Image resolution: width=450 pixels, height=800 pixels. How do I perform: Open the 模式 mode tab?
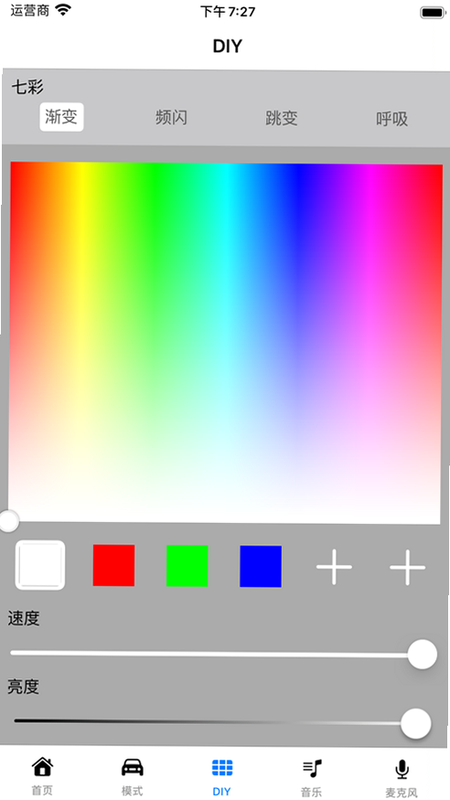click(x=132, y=777)
